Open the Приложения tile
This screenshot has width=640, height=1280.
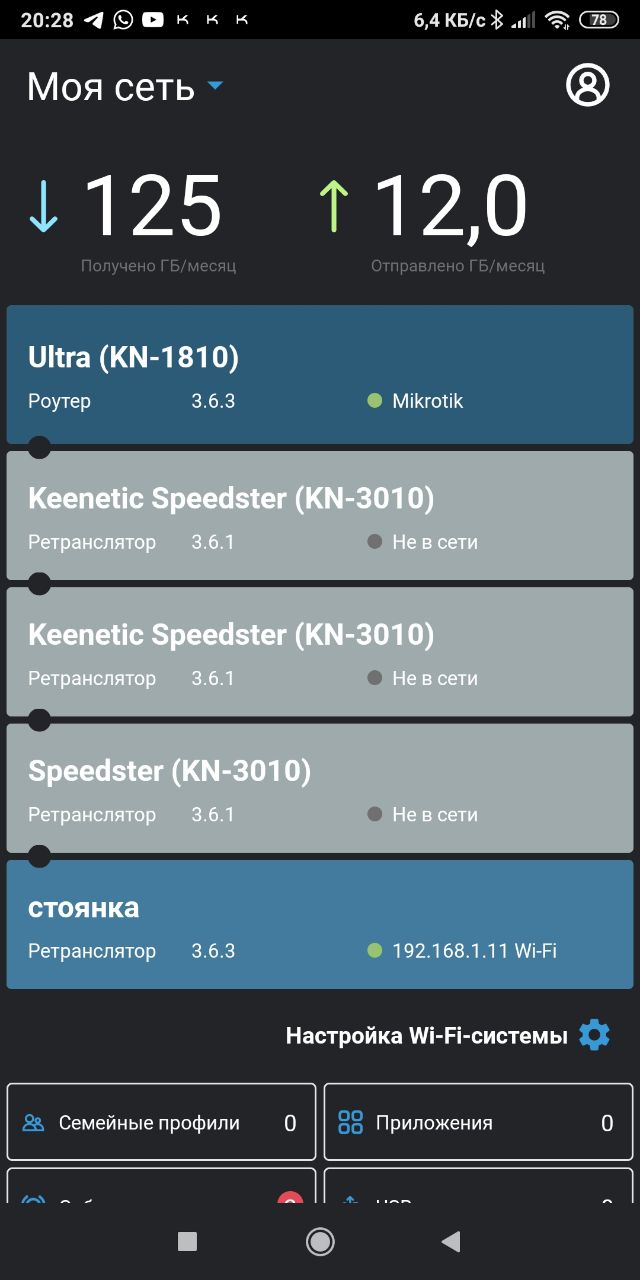click(x=478, y=1122)
